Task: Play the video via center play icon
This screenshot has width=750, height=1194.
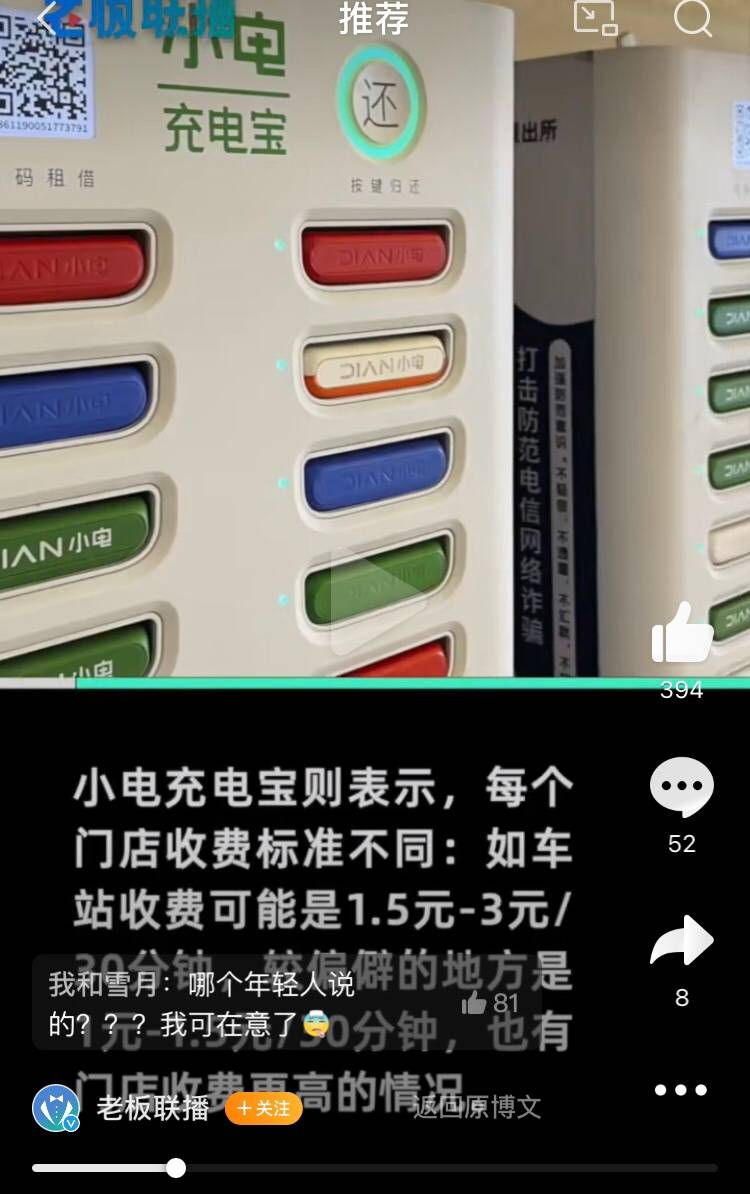Action: [x=375, y=600]
